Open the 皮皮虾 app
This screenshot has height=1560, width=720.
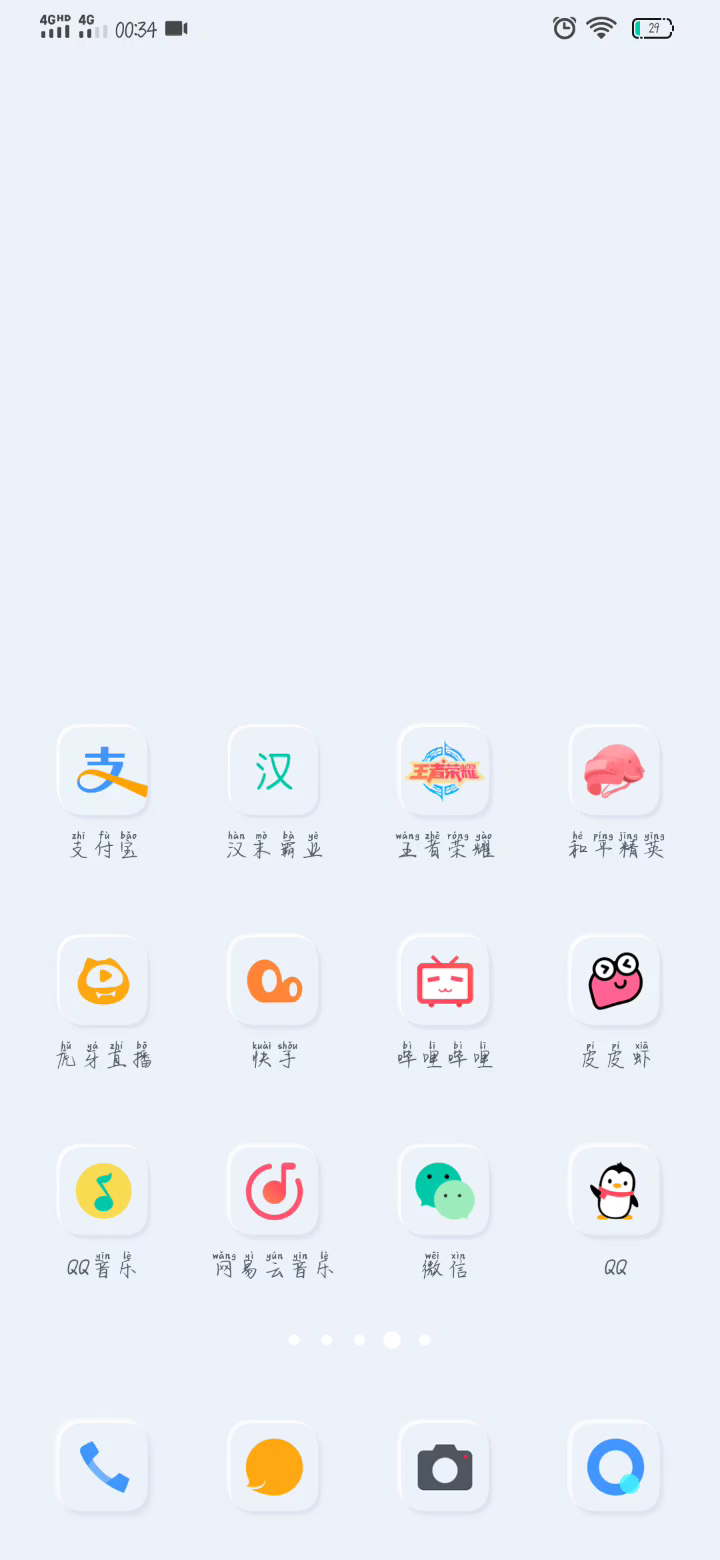click(615, 981)
